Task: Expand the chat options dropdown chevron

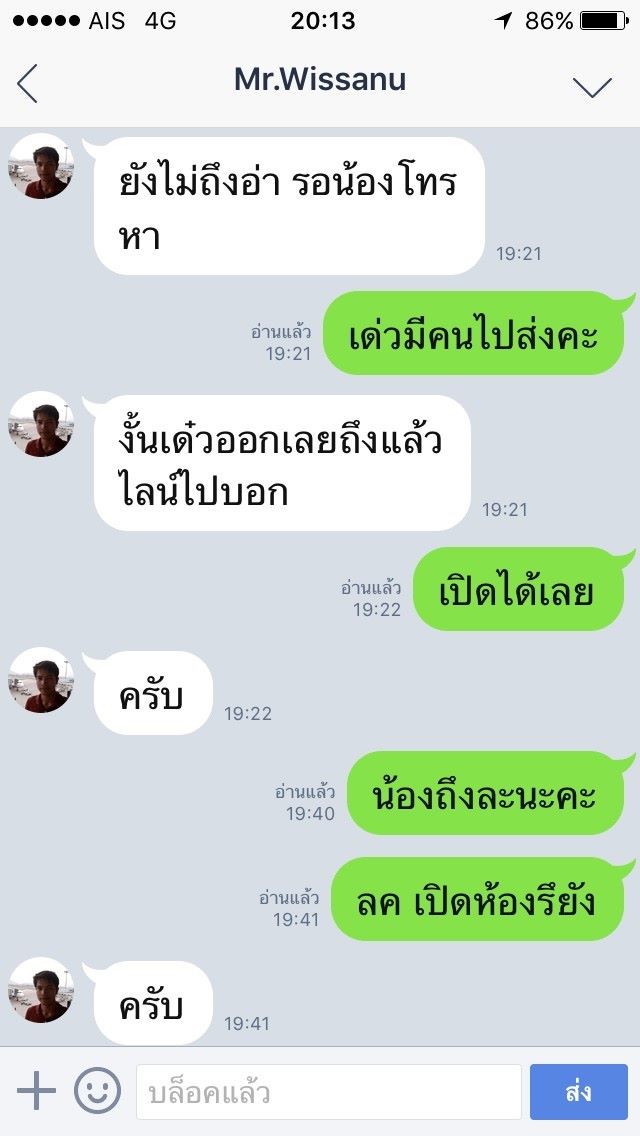Action: 592,86
